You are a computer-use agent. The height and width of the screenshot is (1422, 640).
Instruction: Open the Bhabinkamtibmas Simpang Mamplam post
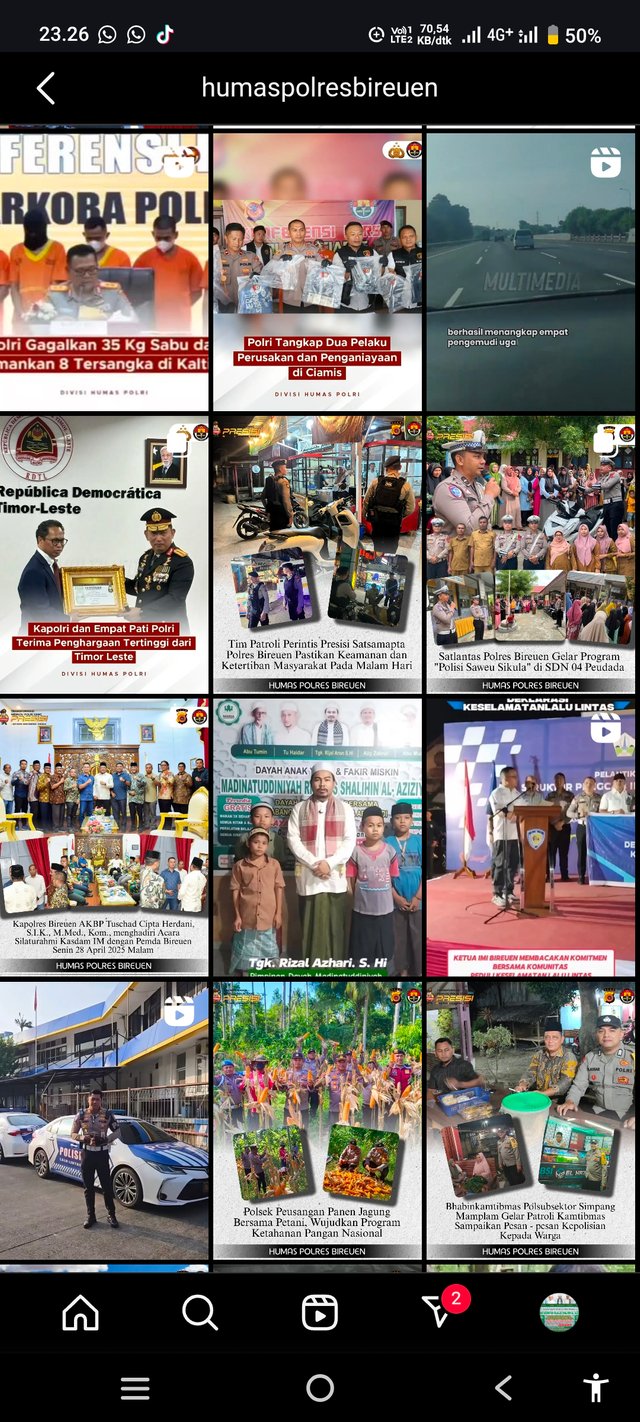click(530, 1120)
